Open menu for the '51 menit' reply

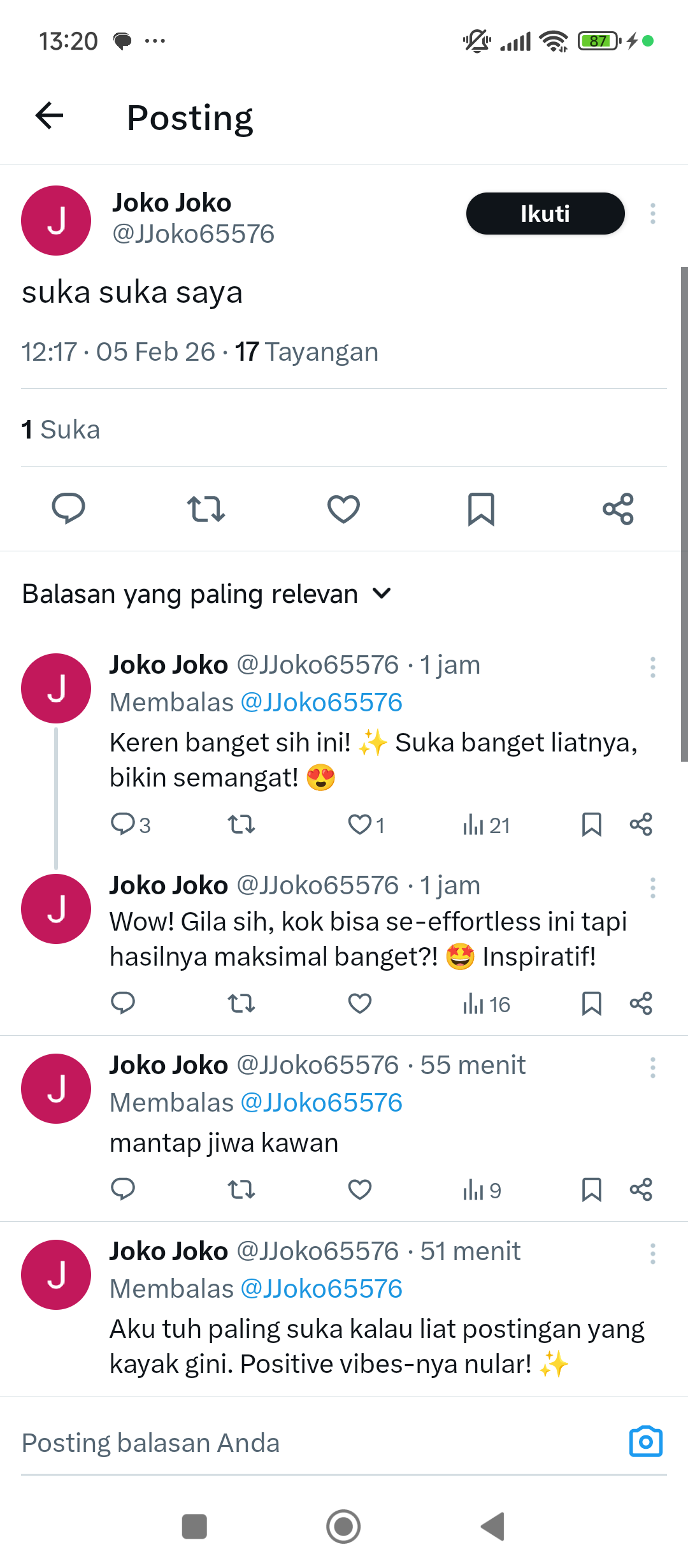[x=652, y=1253]
